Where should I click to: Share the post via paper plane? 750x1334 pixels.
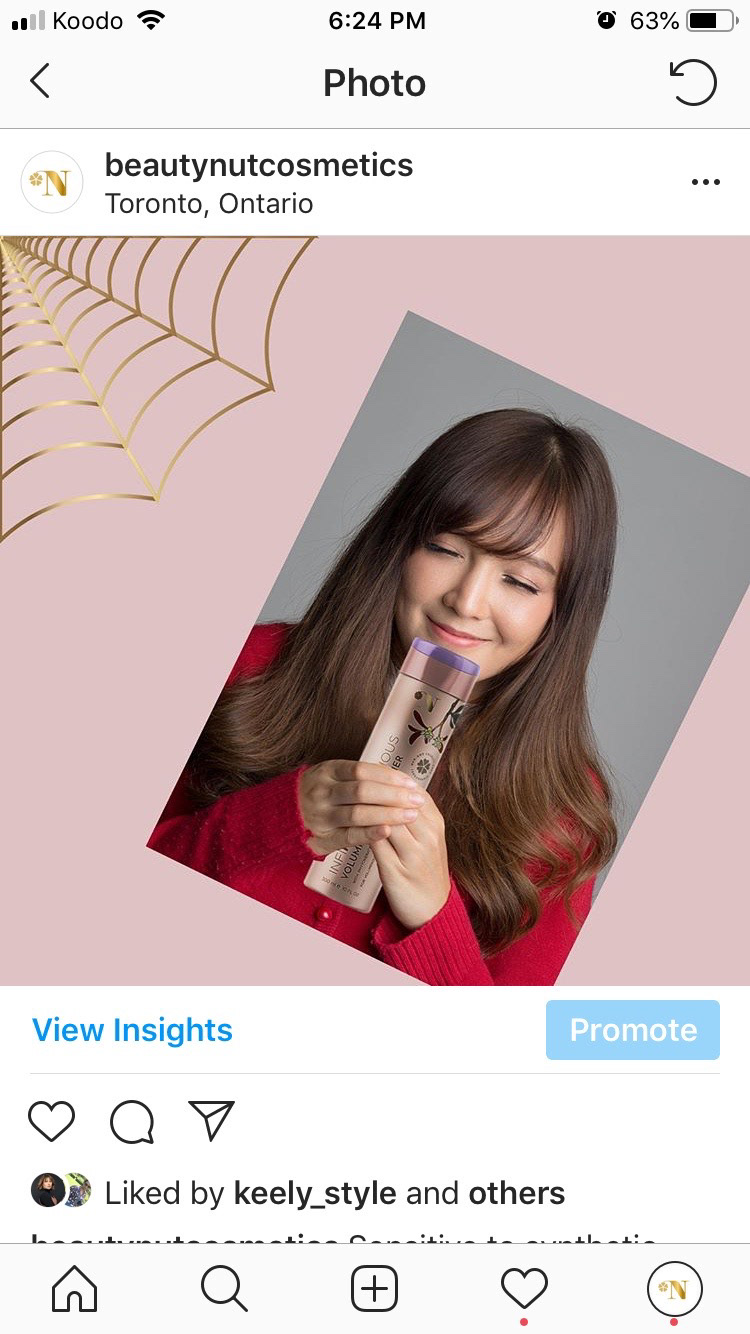(x=211, y=1121)
